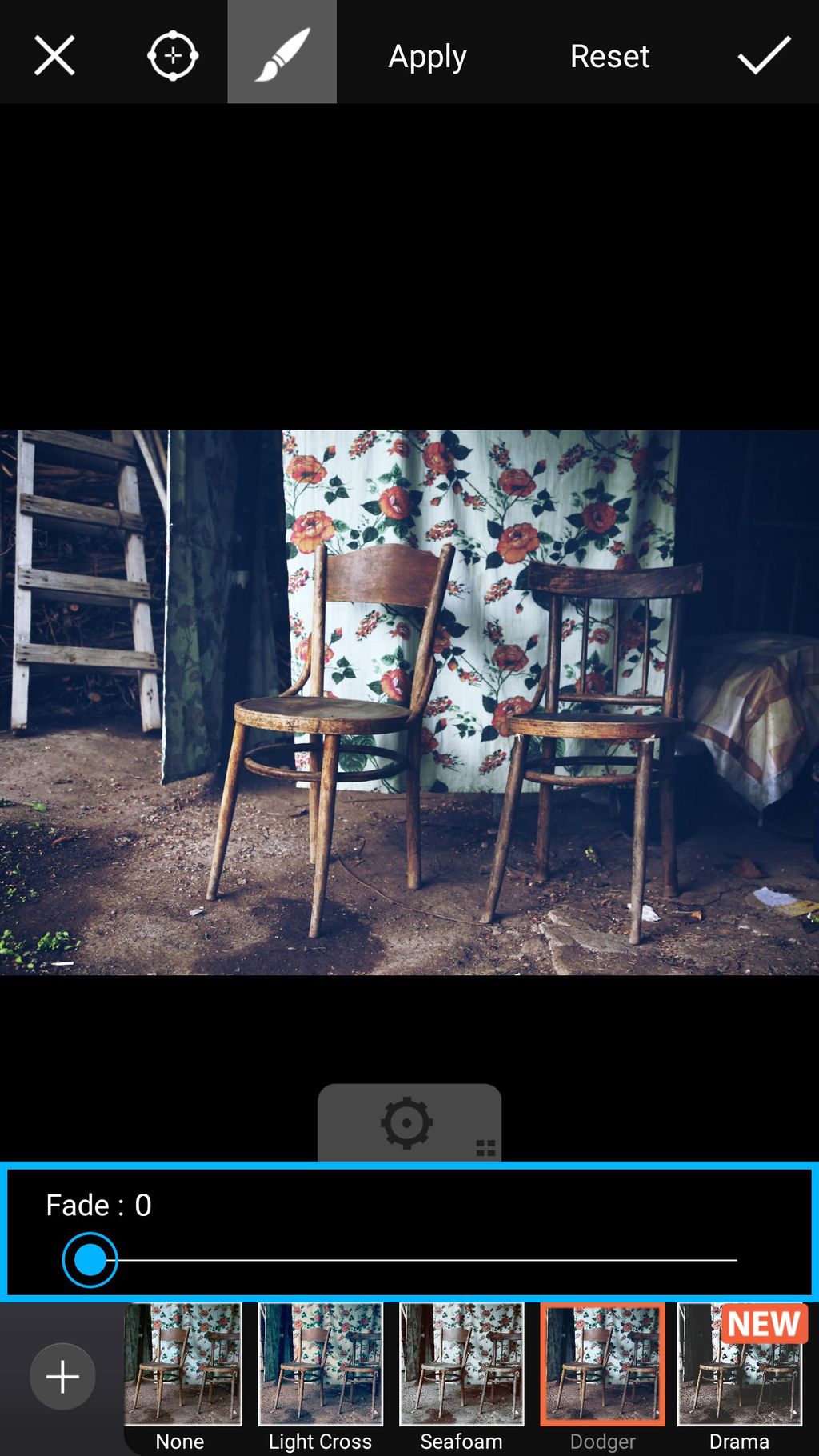Apply the Light Cross filter
The image size is (819, 1456).
click(320, 1378)
